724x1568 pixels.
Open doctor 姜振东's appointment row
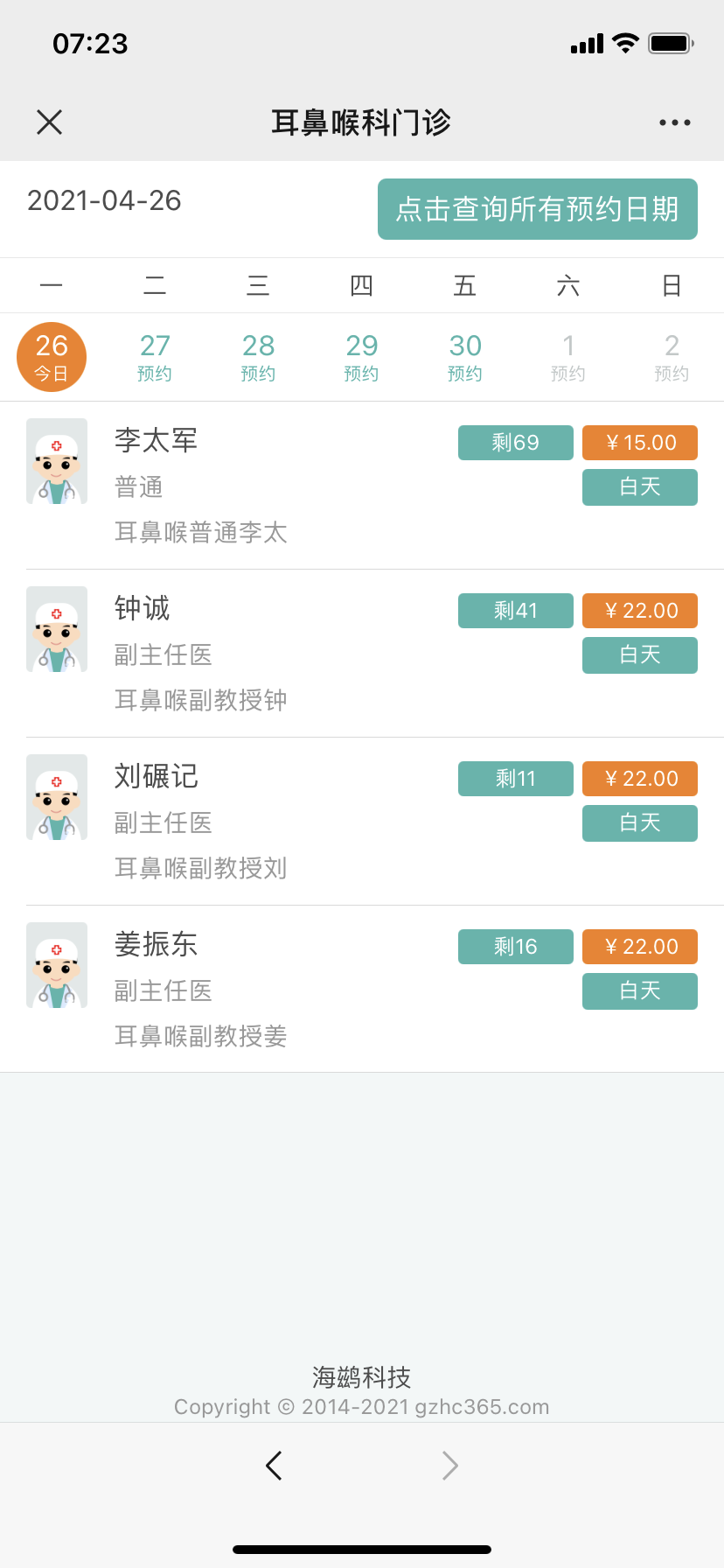click(x=362, y=990)
